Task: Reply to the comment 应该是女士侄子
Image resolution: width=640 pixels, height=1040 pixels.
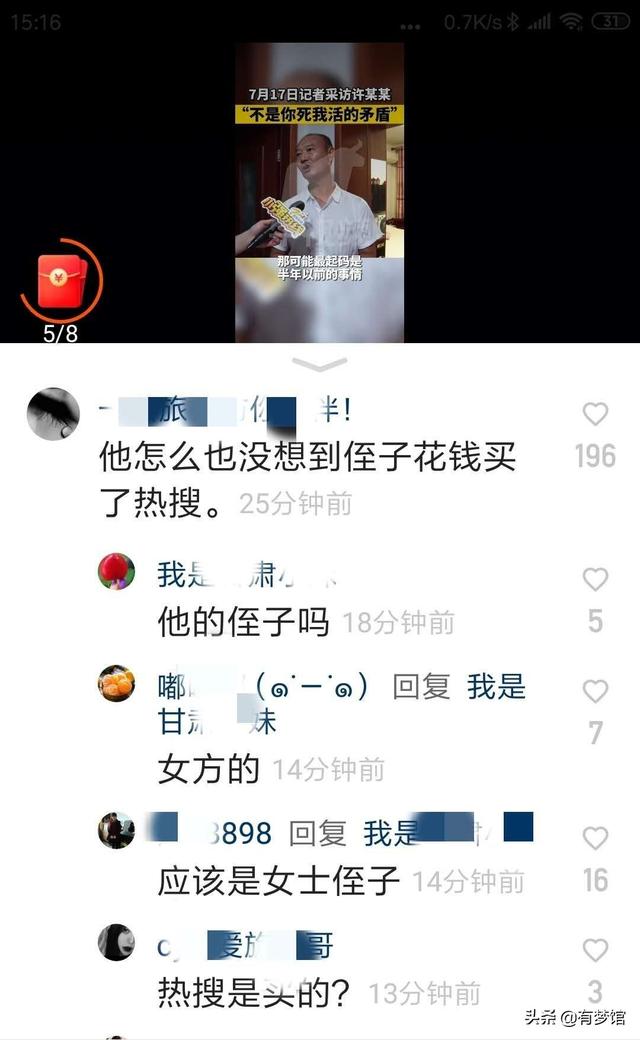Action: [279, 881]
